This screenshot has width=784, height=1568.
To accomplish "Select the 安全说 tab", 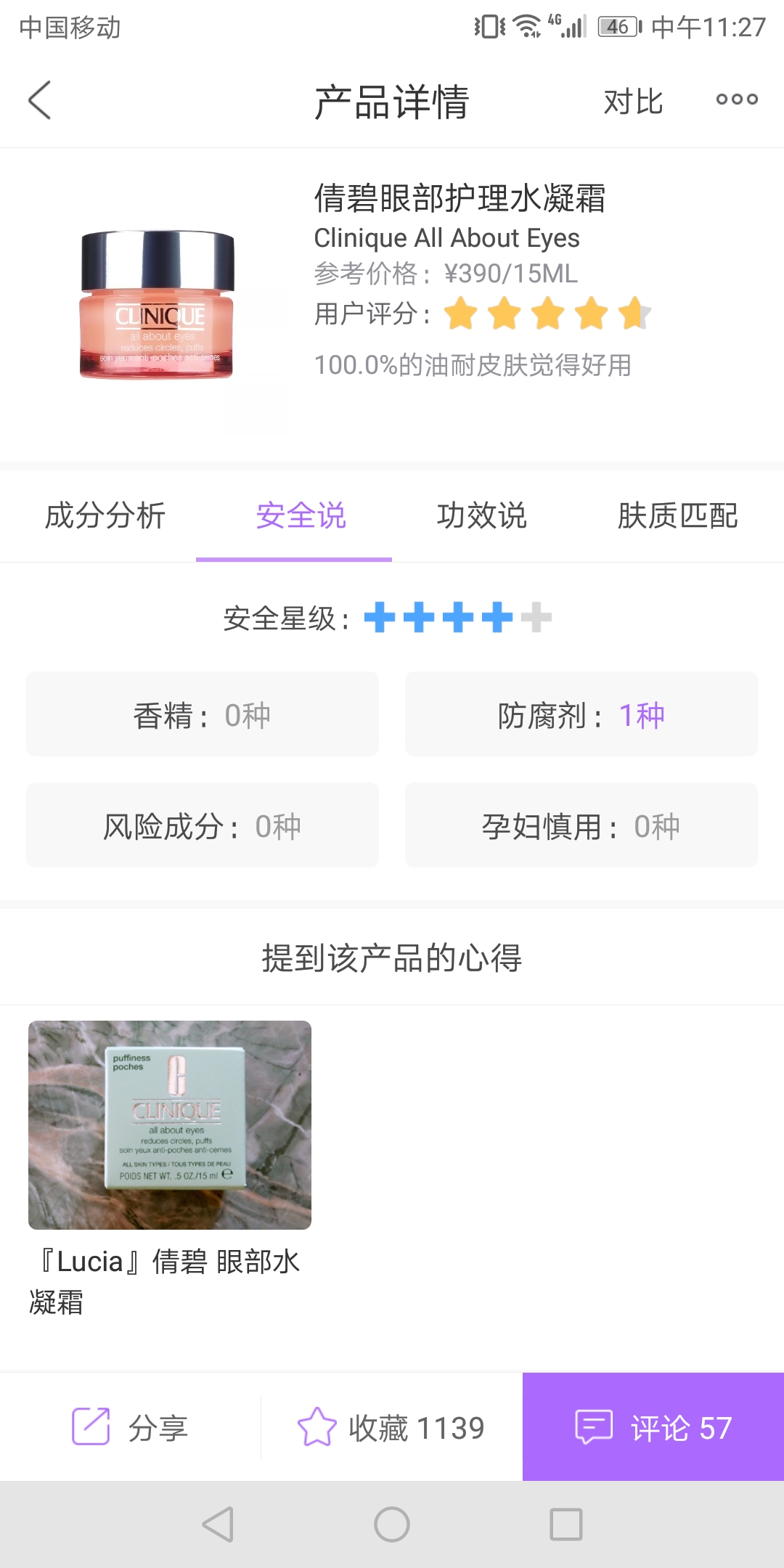I will 300,517.
